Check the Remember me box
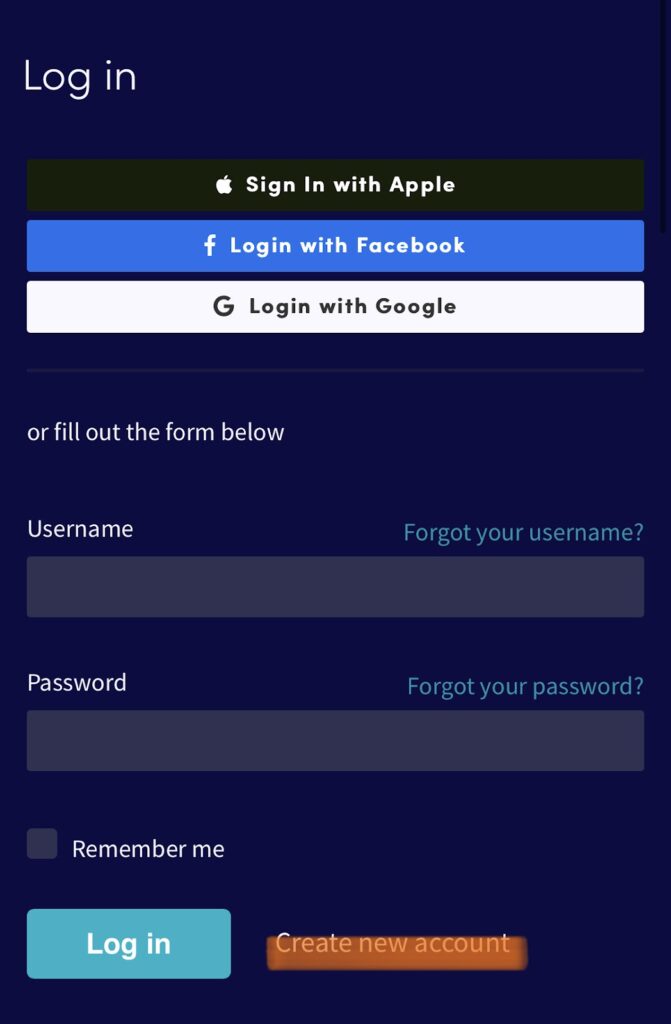 click(x=42, y=844)
